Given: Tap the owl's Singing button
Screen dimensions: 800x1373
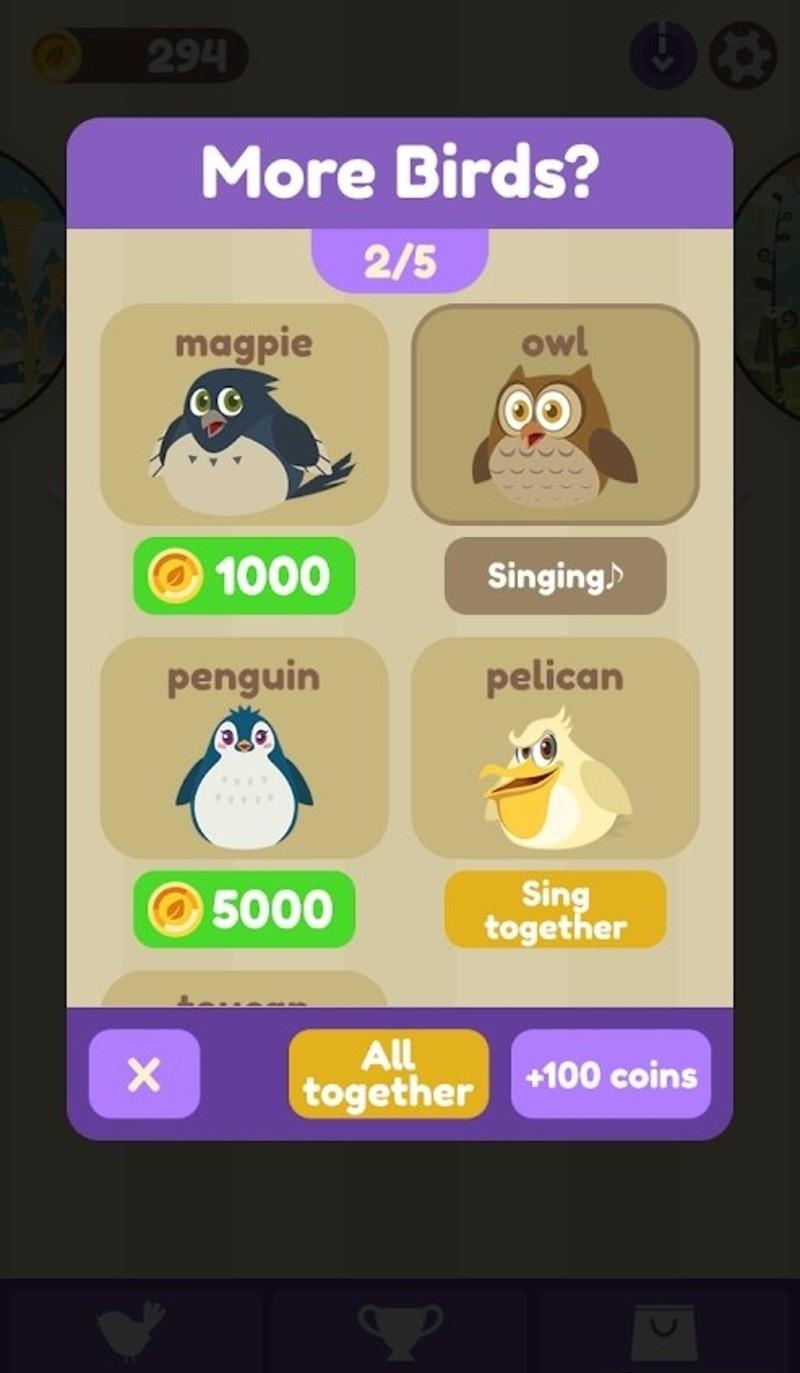Looking at the screenshot, I should (555, 576).
